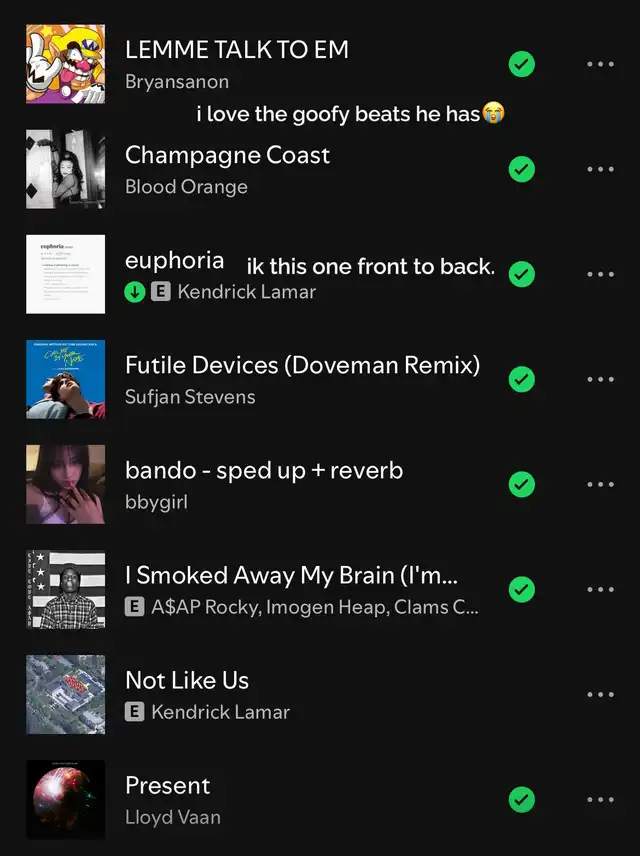Tap the green checkmark beside Champagne Coast
Image resolution: width=640 pixels, height=856 pixels.
521,169
